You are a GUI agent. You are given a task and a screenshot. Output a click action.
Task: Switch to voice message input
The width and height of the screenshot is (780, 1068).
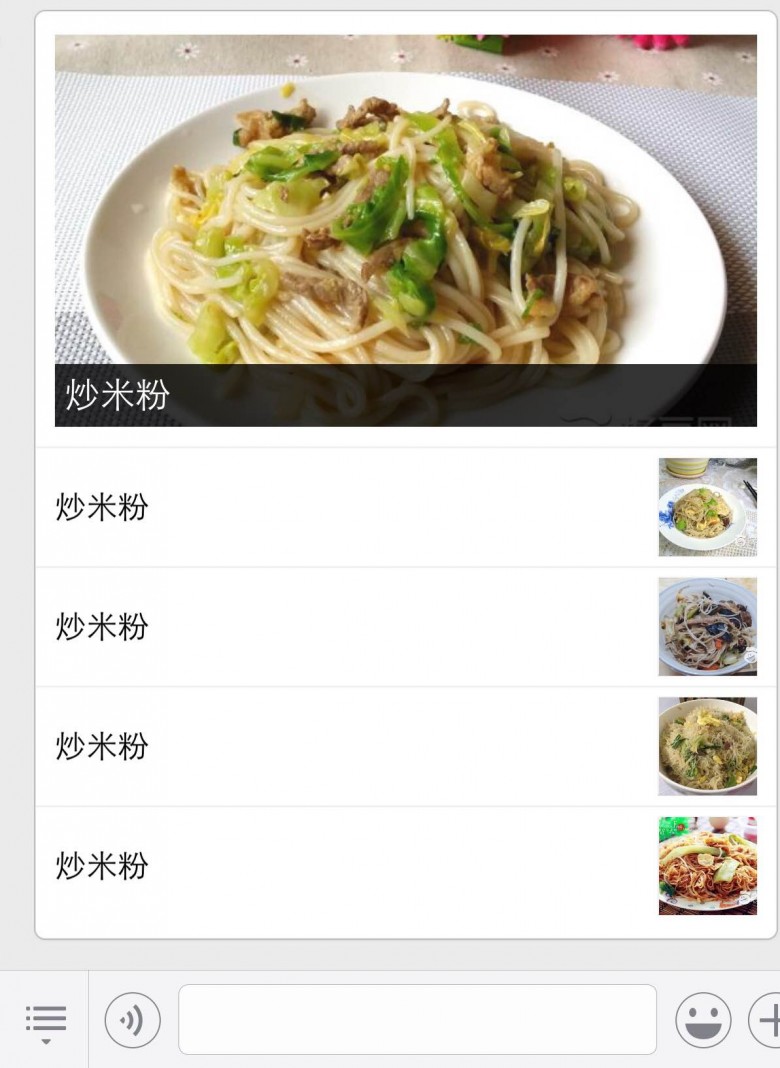tap(132, 1020)
